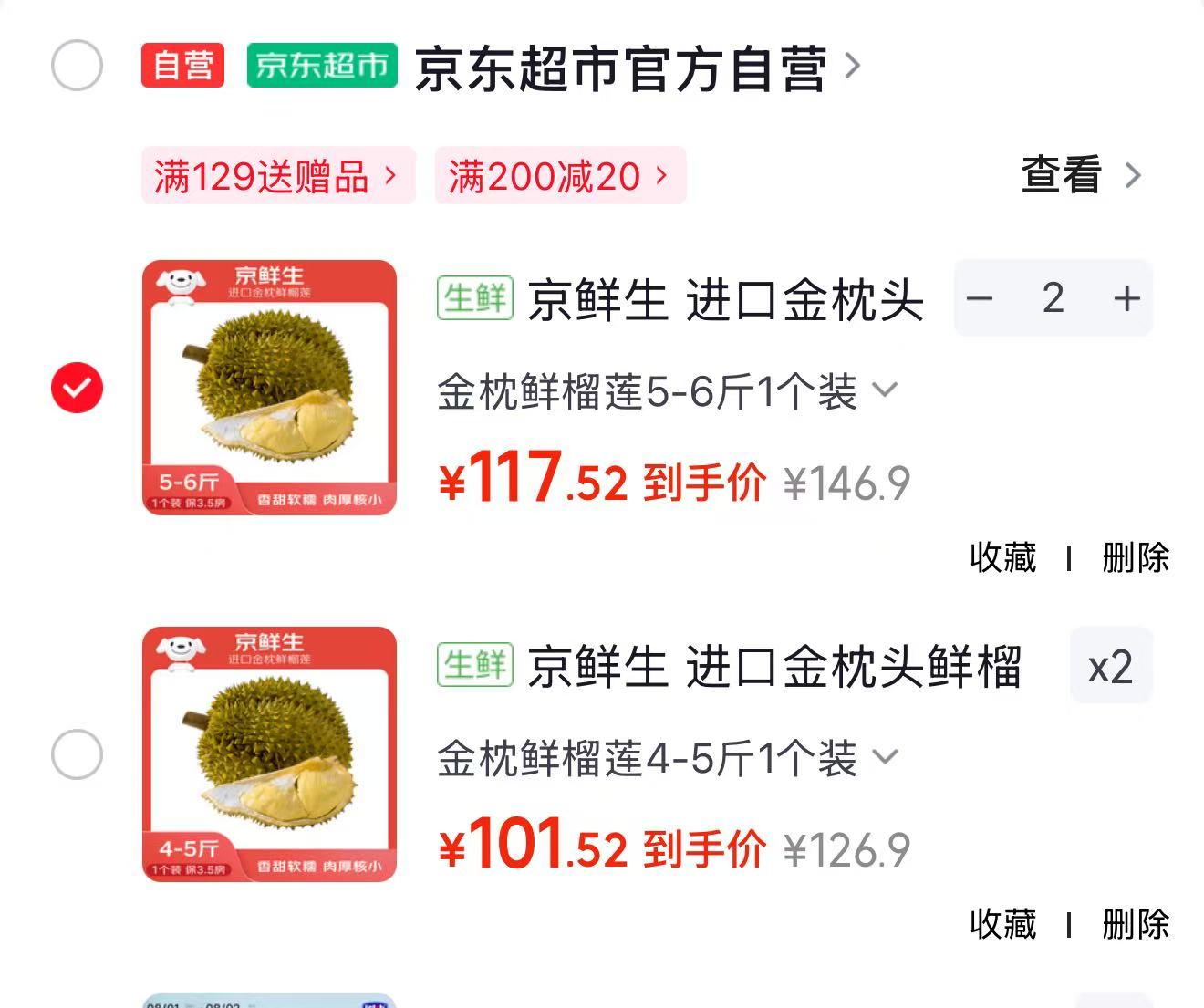The width and height of the screenshot is (1204, 1008).
Task: Decrease quantity of the 5-6斤 durian
Action: click(x=980, y=298)
